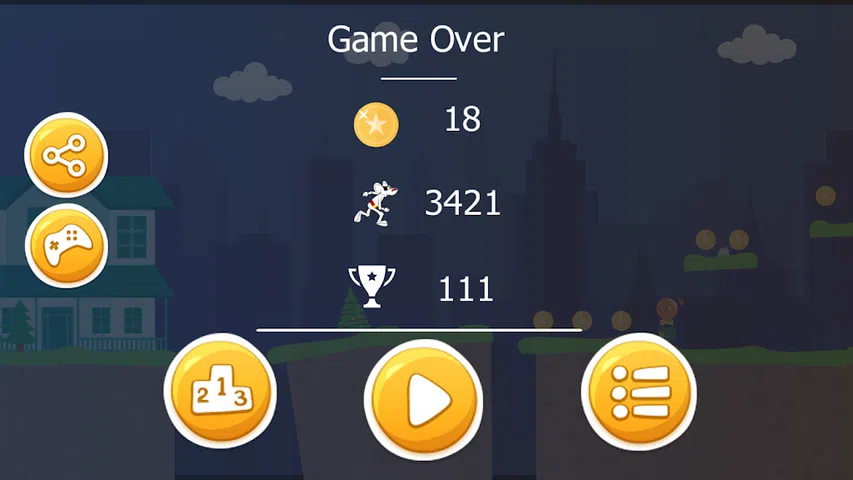Screen dimensions: 853x480
Task: Open the list menu button
Action: click(638, 393)
